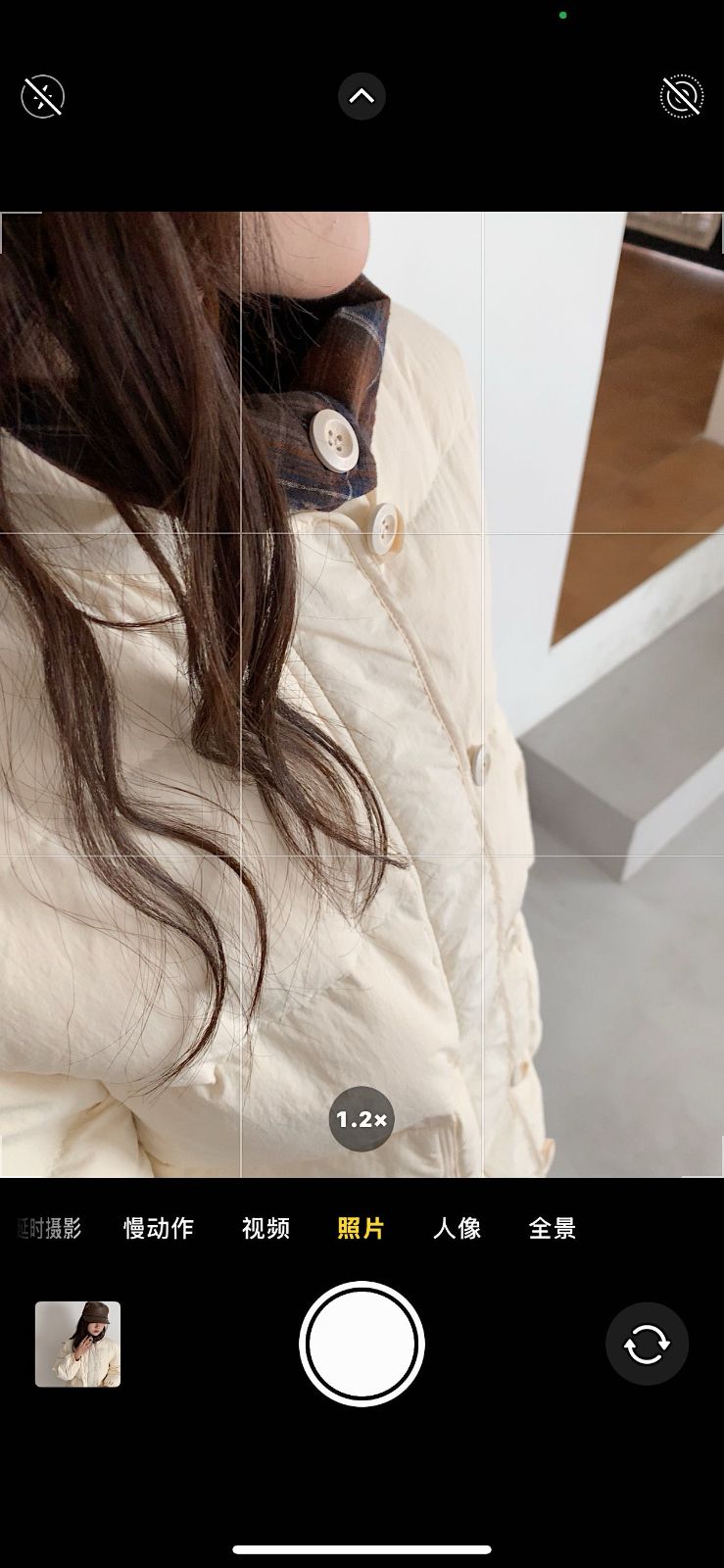
Task: Toggle the Live Photo icon
Action: click(x=682, y=97)
